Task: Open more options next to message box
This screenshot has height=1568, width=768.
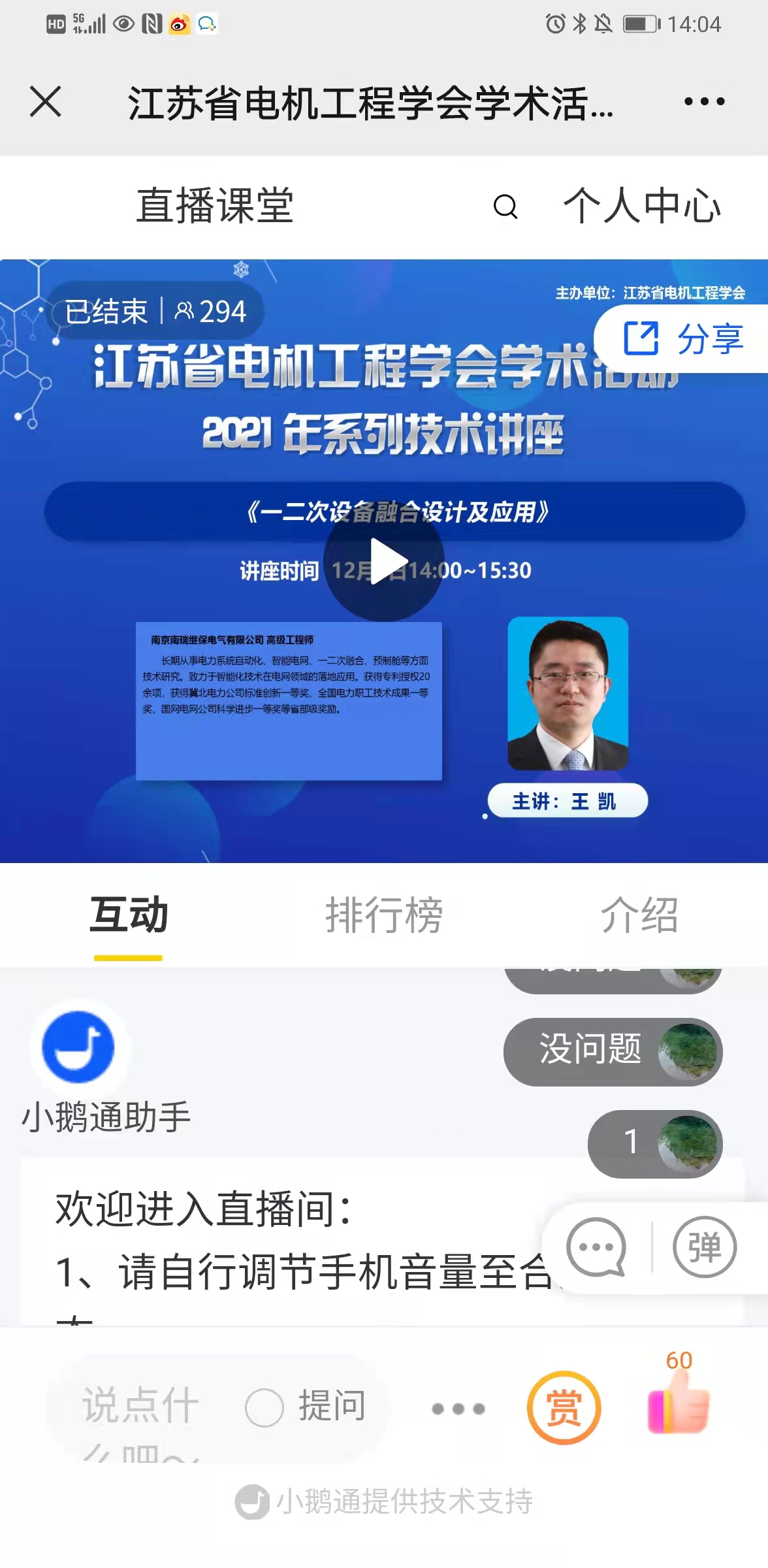Action: (x=458, y=1409)
